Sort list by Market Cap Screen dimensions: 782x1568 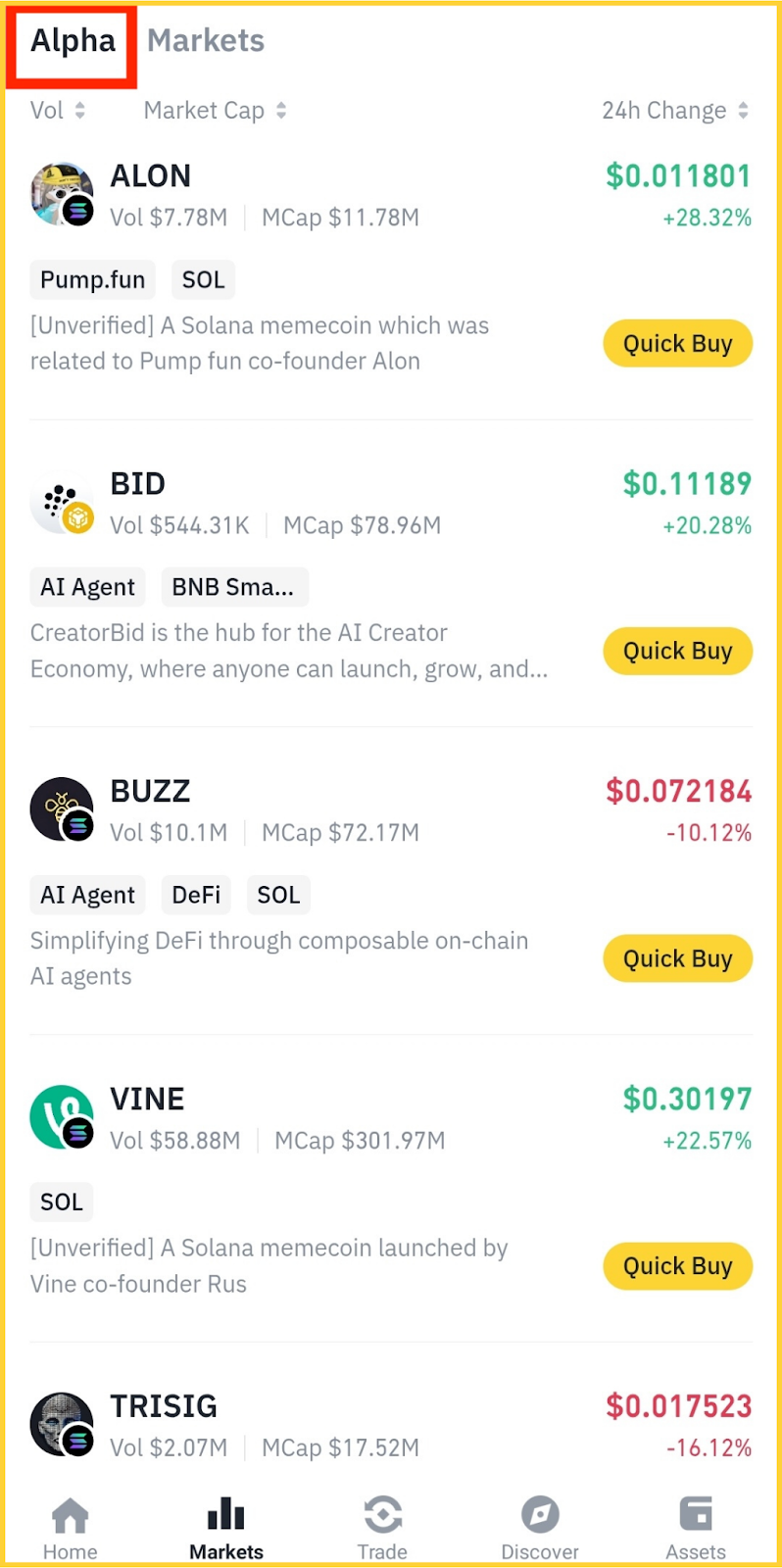point(204,110)
